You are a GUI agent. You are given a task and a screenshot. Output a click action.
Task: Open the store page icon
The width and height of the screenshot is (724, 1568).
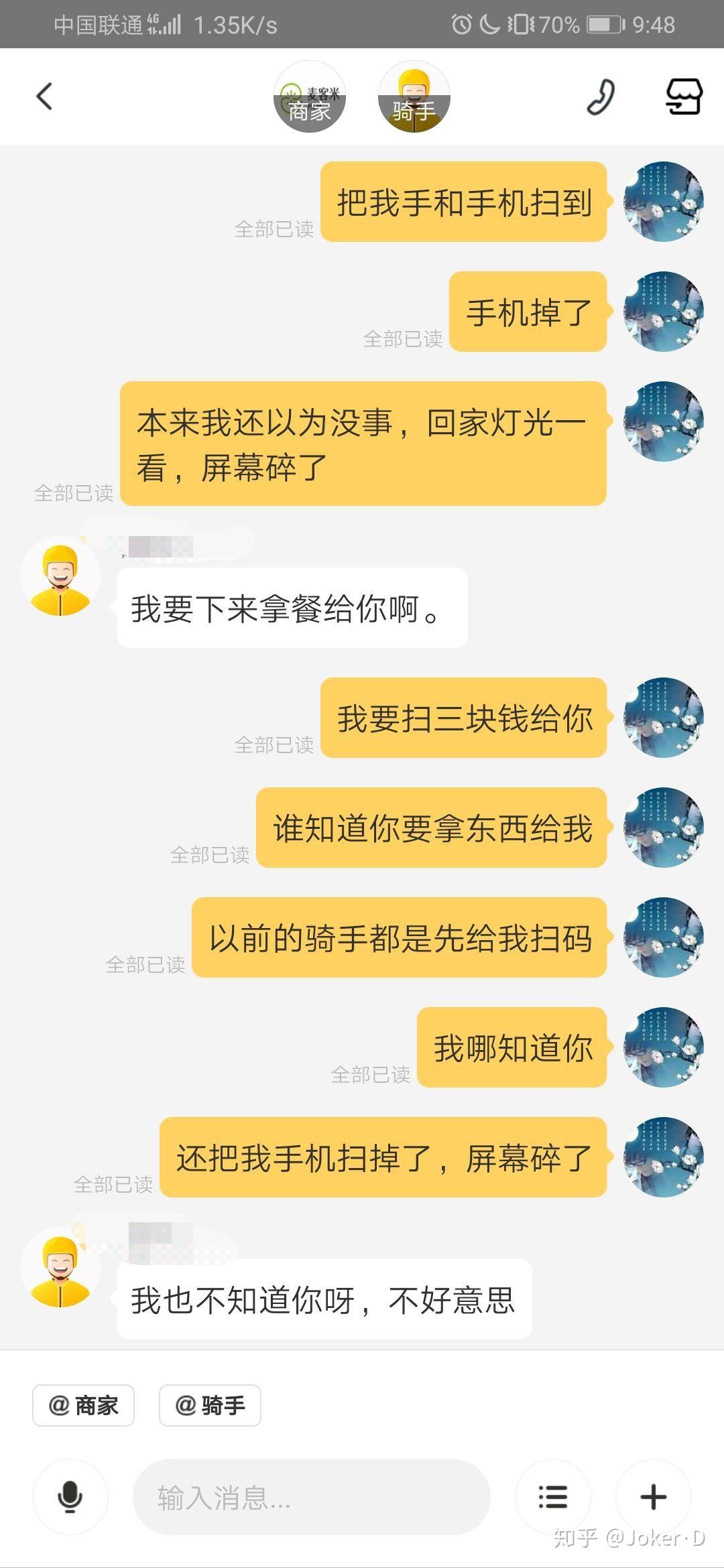point(683,96)
